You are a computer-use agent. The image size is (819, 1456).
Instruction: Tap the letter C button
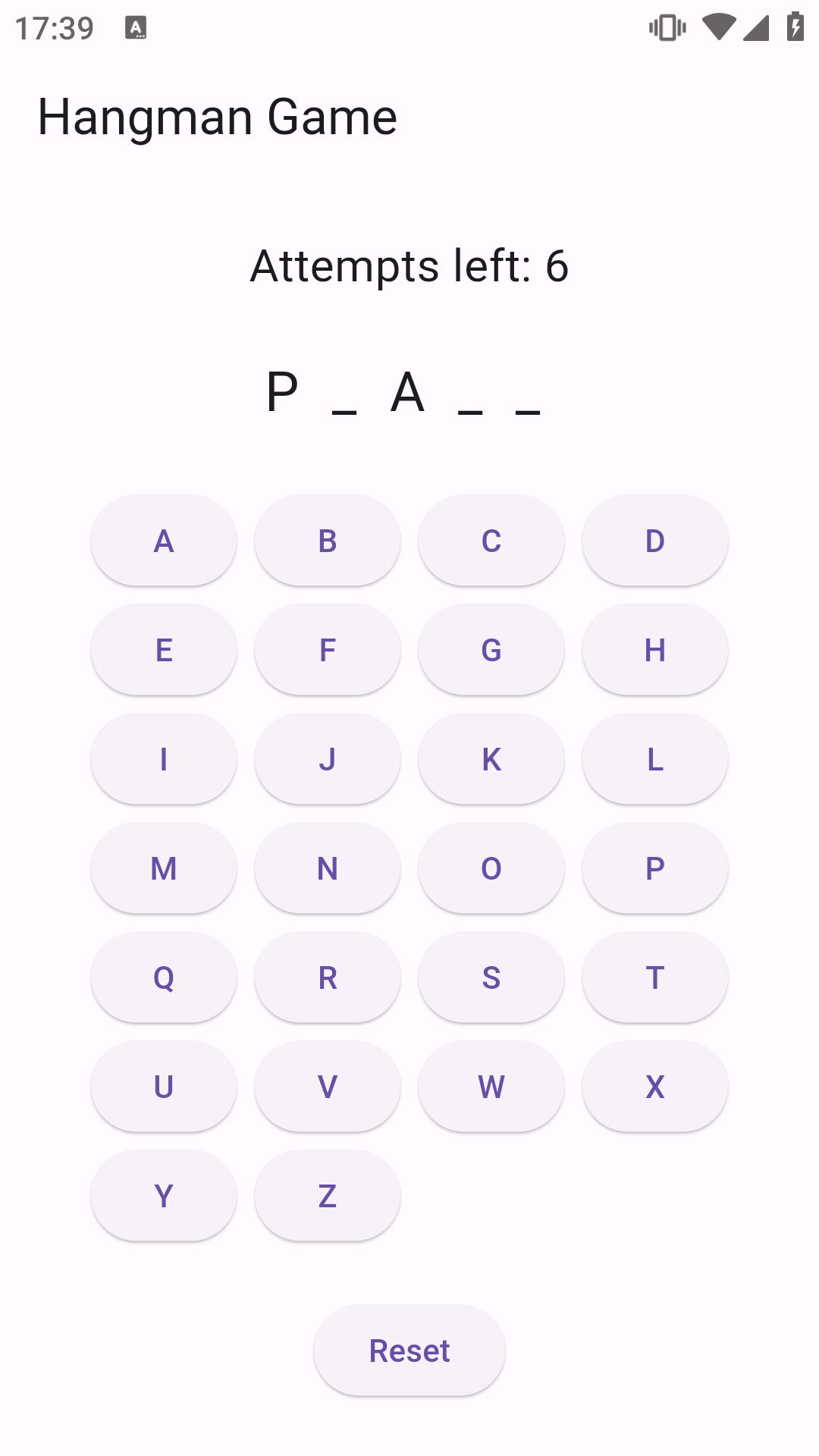tap(491, 541)
